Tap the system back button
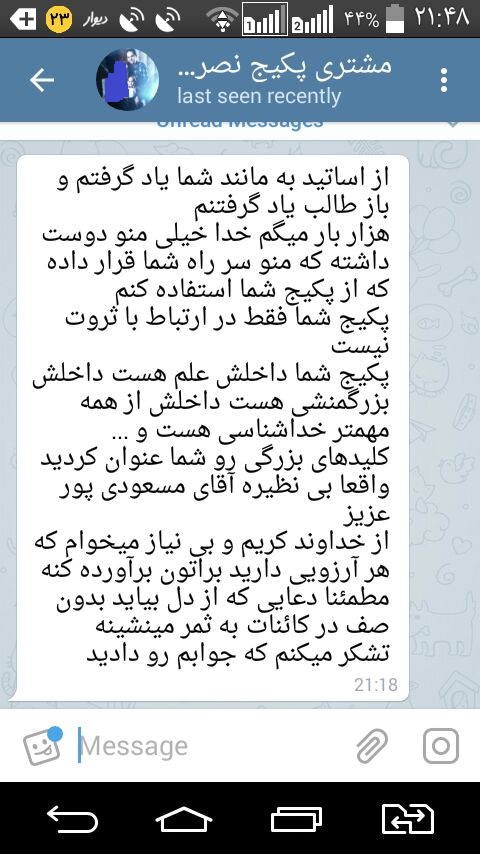This screenshot has height=854, width=480. [72, 819]
